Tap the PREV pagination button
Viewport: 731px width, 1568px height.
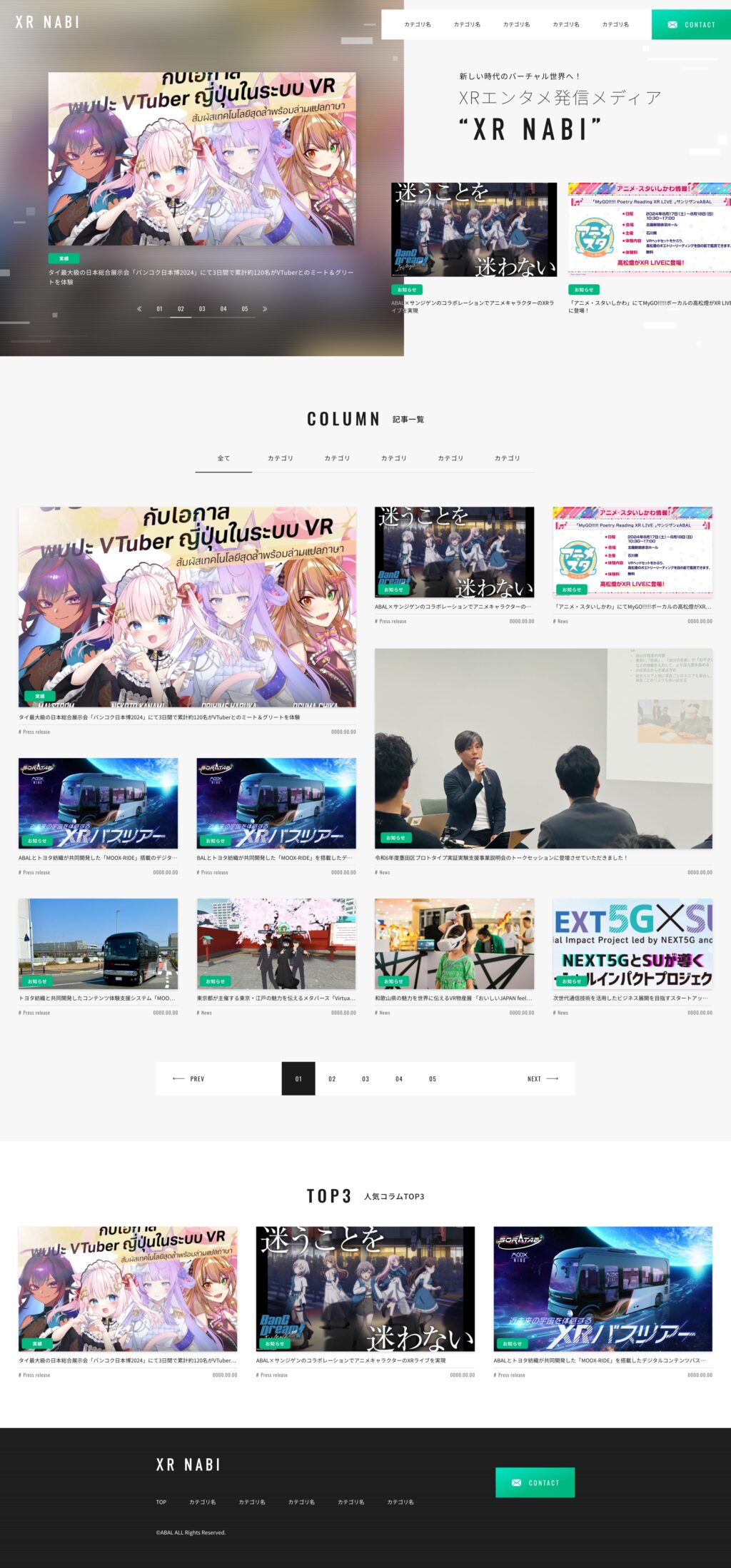(x=188, y=1079)
